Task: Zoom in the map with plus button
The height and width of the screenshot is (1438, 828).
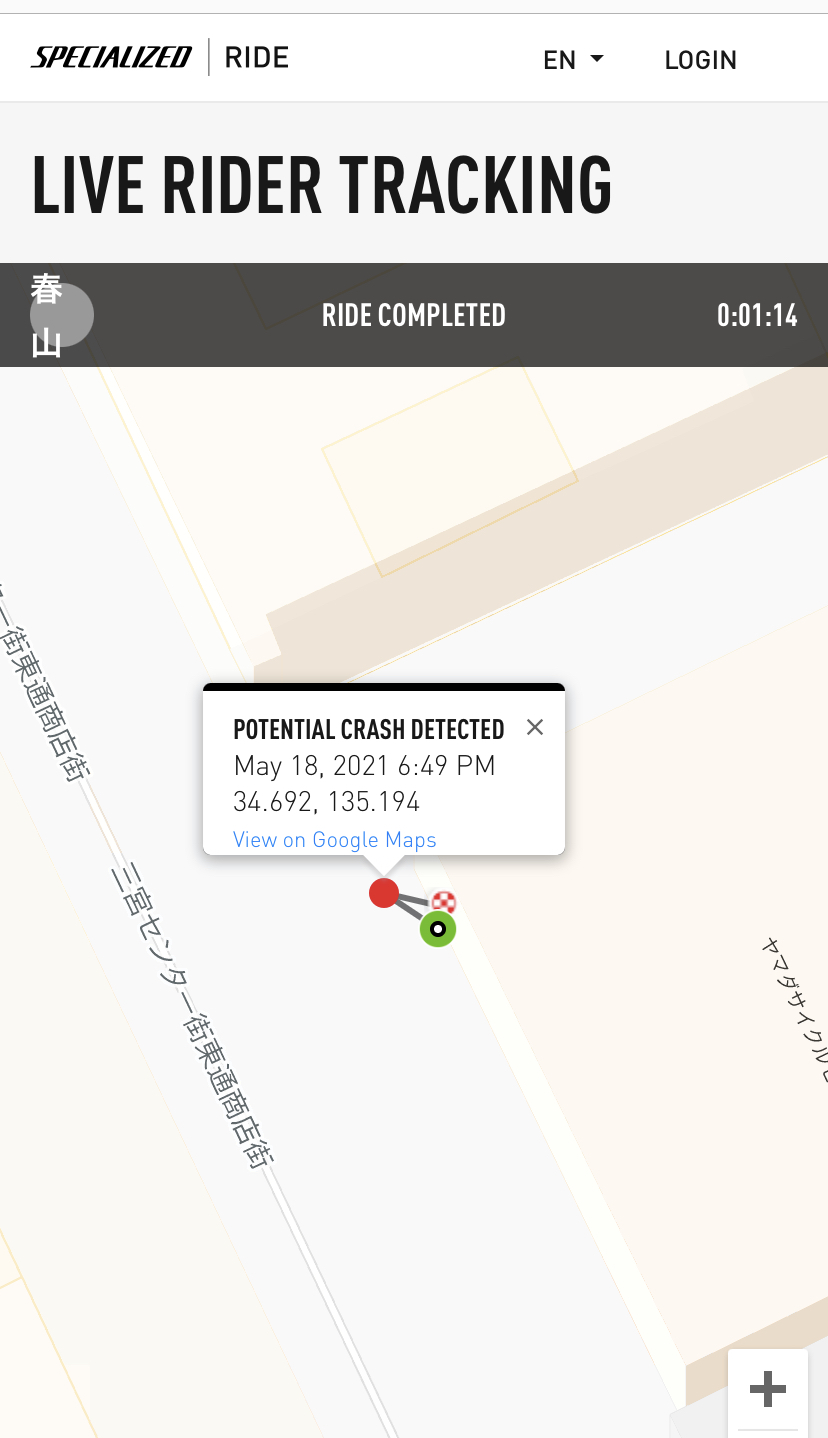Action: (768, 1388)
